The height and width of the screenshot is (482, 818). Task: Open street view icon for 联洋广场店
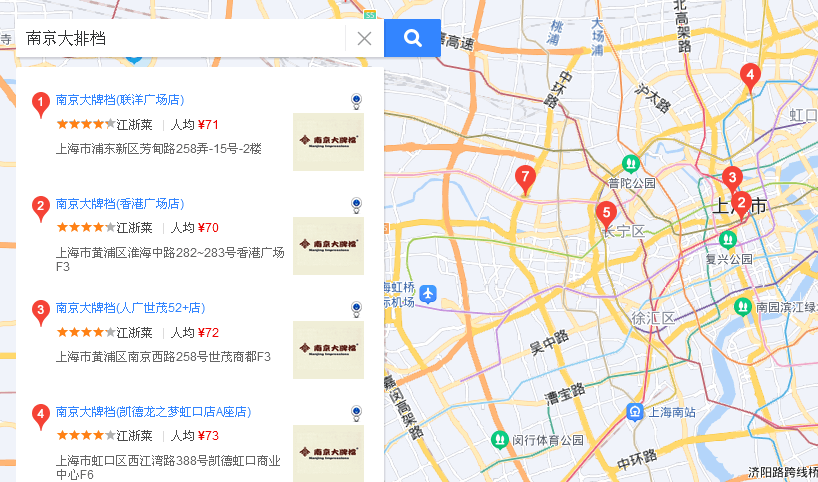click(356, 101)
